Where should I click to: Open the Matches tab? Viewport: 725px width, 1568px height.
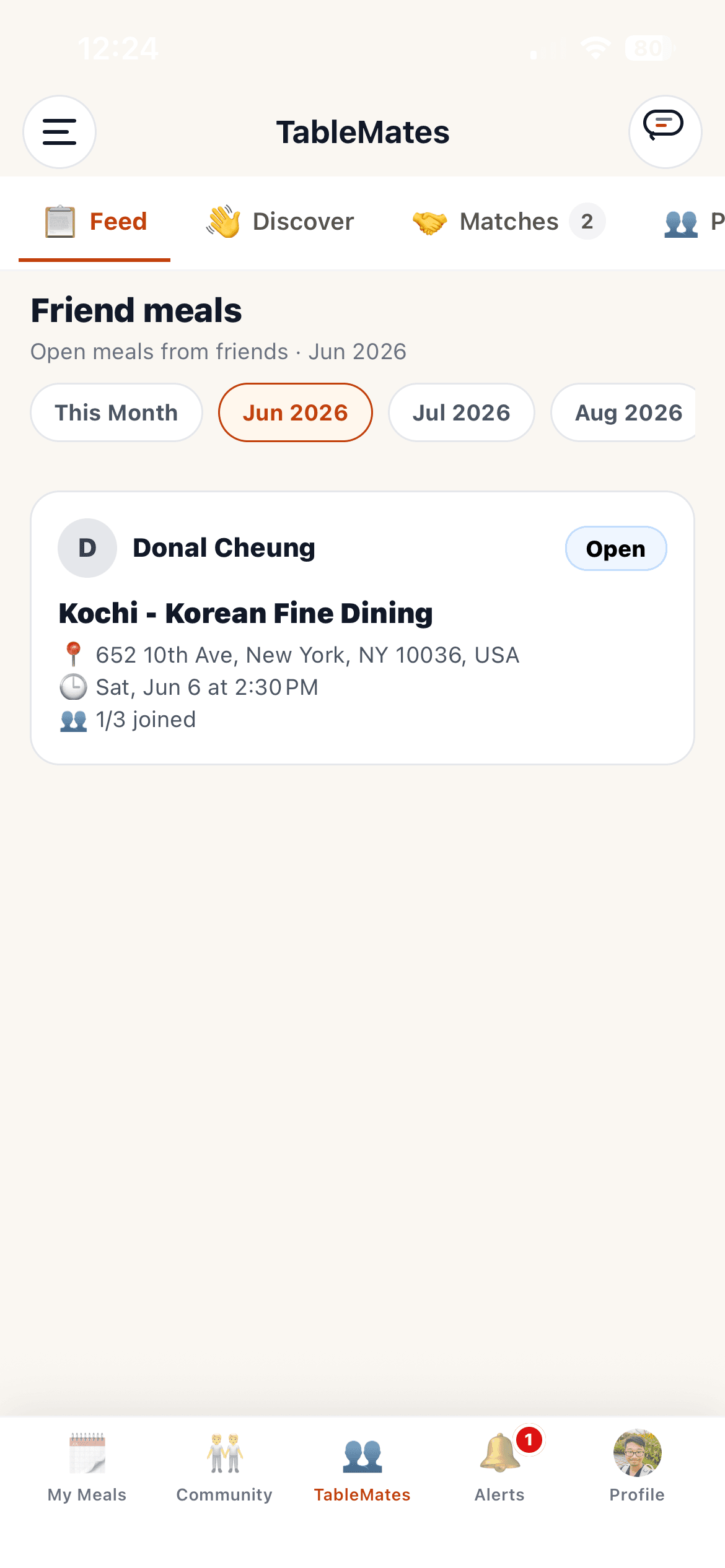(x=509, y=222)
